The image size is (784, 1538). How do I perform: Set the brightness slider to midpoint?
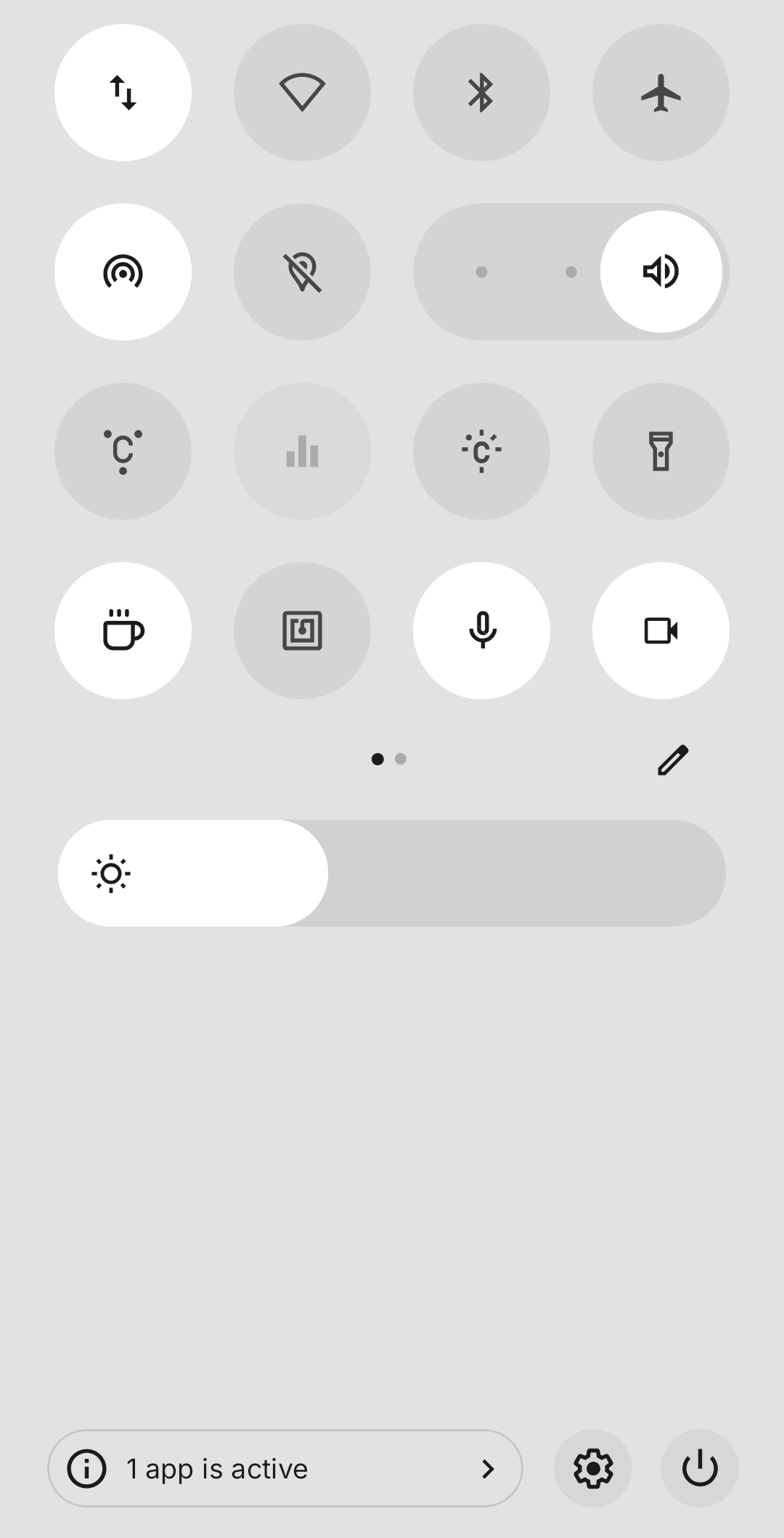click(392, 873)
